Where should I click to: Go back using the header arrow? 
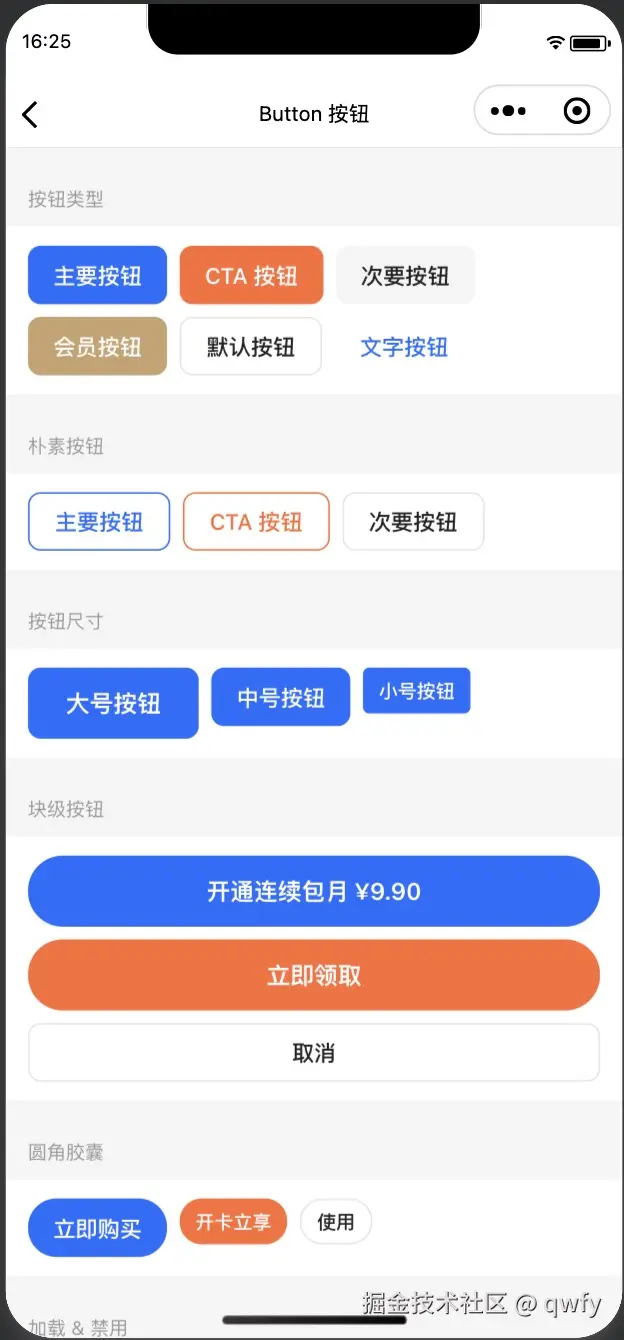pos(30,115)
